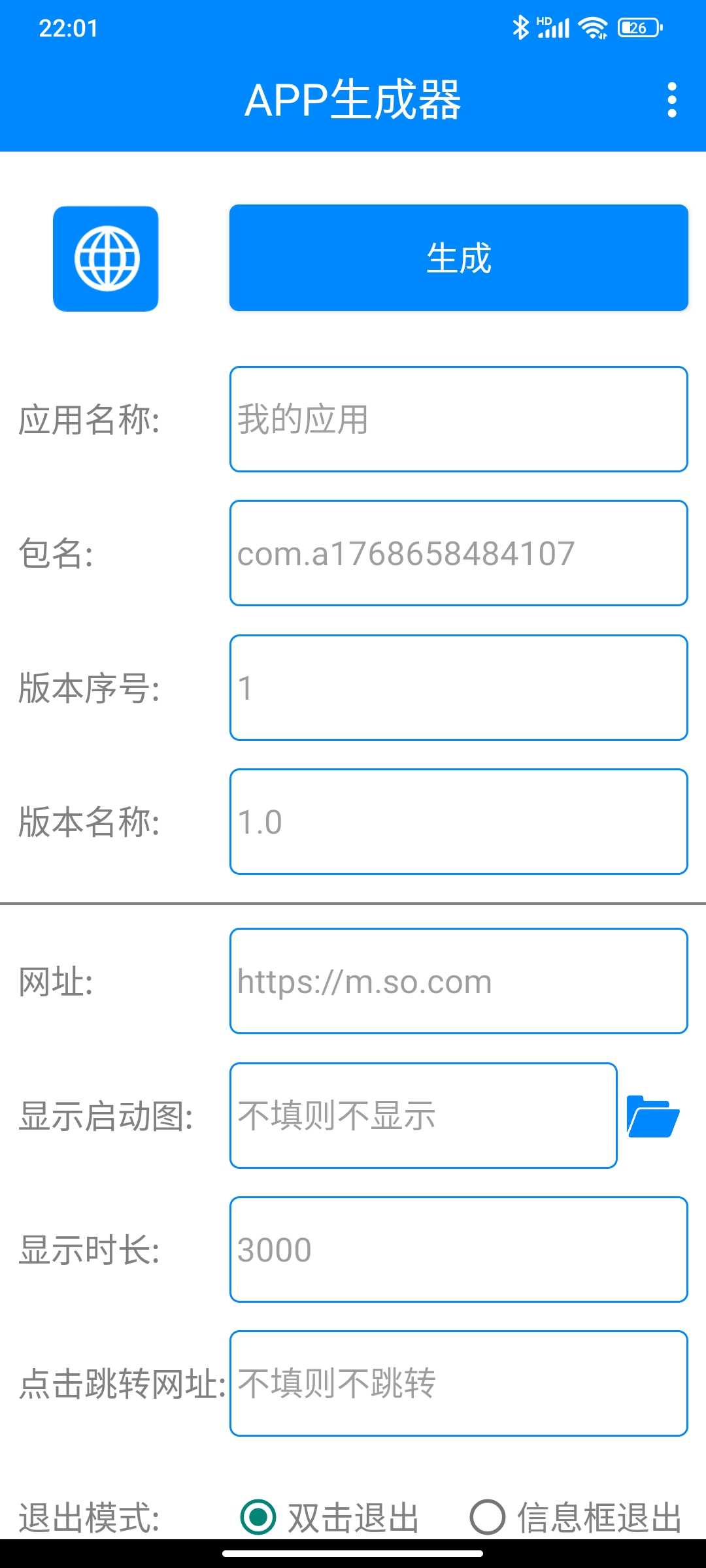Image resolution: width=706 pixels, height=1568 pixels.
Task: Select 双击退出 exit mode
Action: (x=259, y=1516)
